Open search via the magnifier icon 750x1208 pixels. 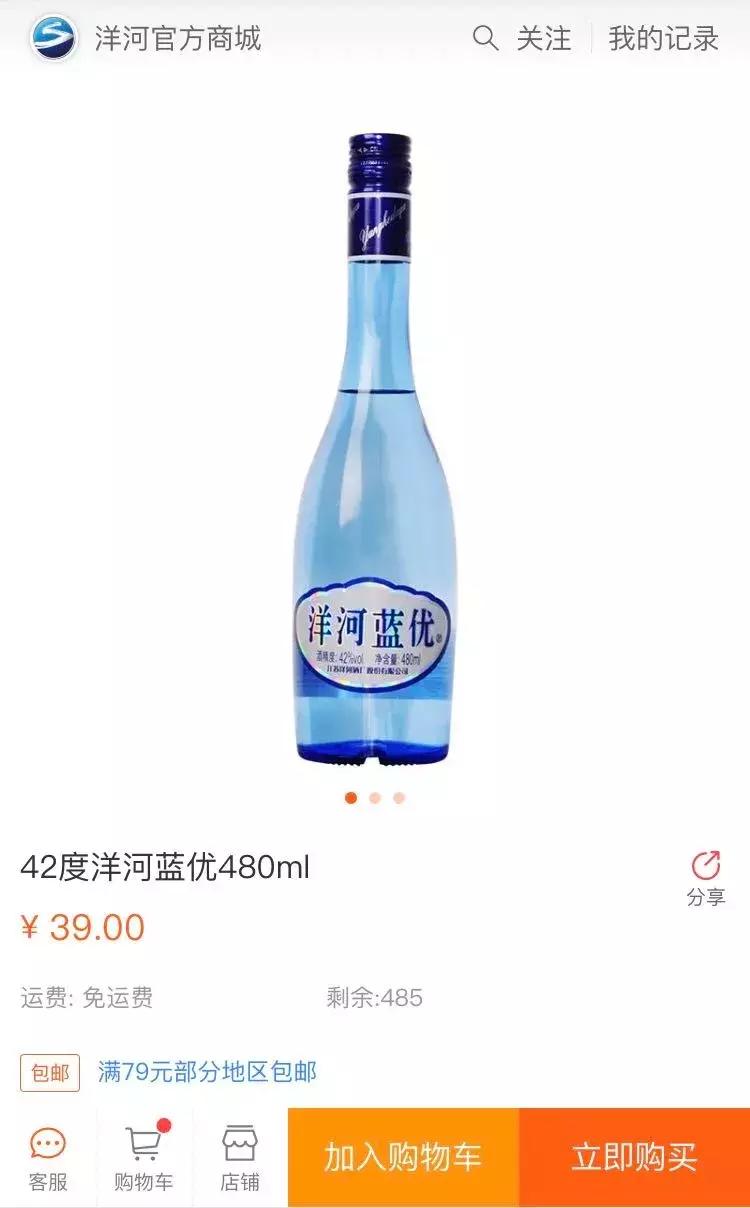pos(486,40)
